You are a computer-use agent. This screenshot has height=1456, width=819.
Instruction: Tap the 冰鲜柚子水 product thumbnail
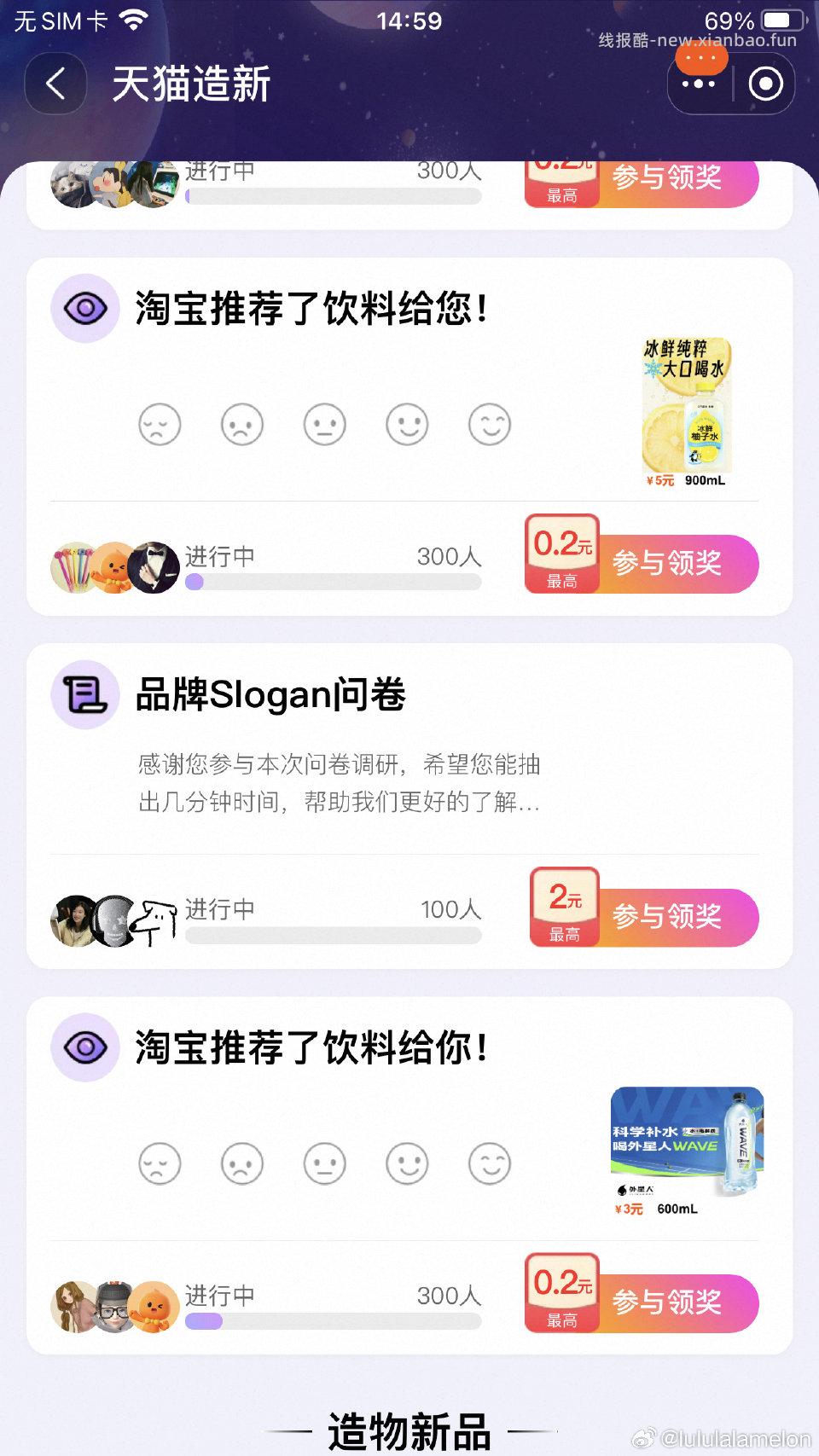click(686, 401)
